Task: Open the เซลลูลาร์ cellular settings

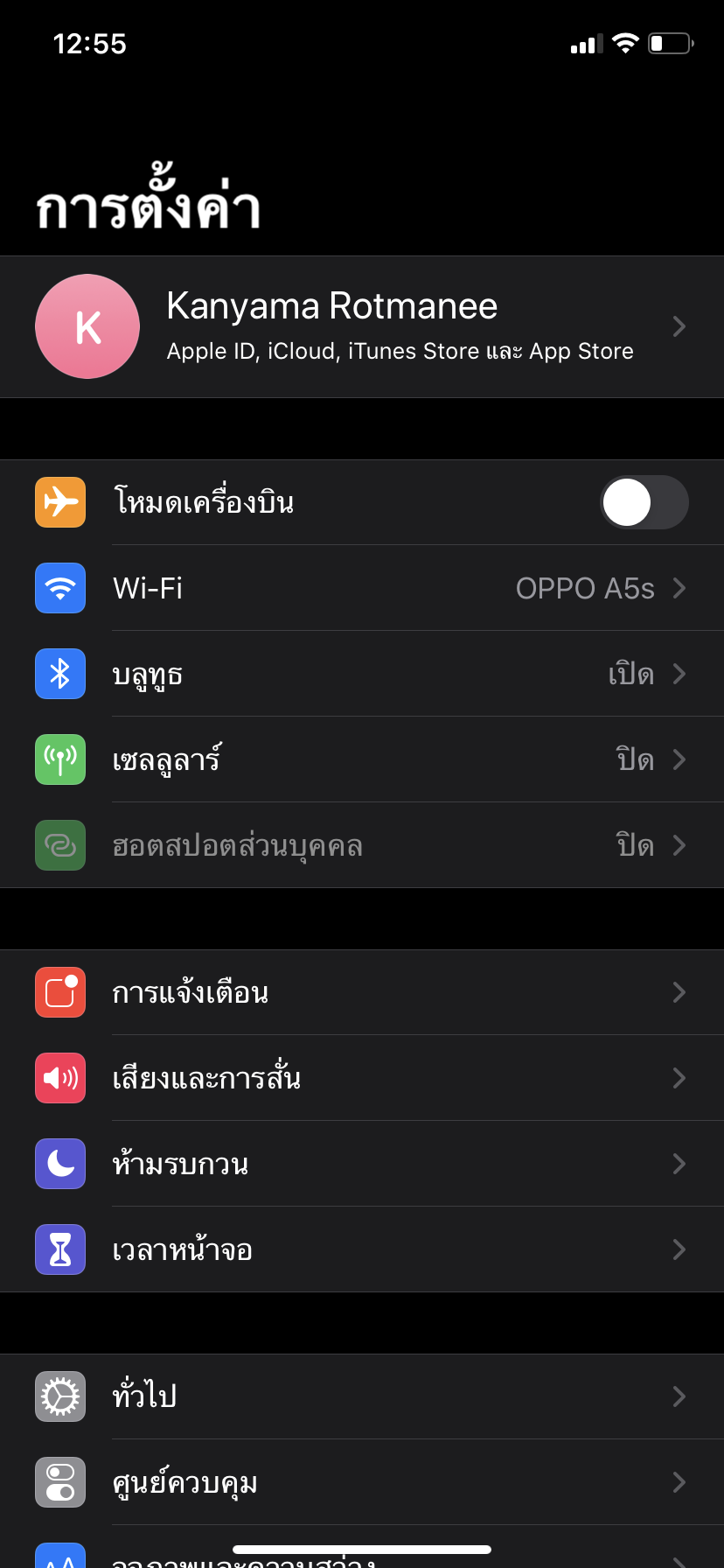Action: click(362, 759)
